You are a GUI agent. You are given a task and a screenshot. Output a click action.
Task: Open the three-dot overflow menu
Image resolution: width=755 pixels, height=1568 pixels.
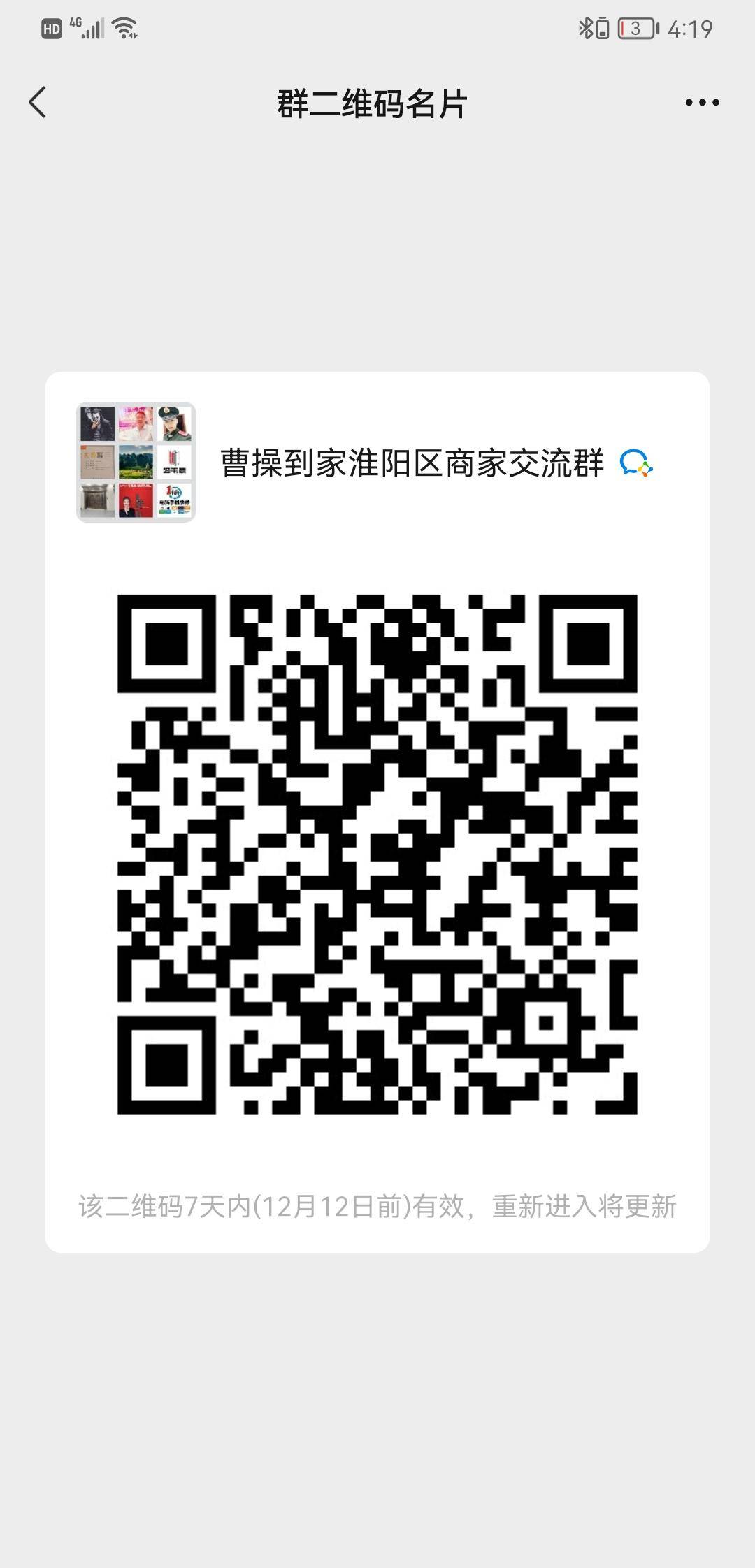coord(702,103)
